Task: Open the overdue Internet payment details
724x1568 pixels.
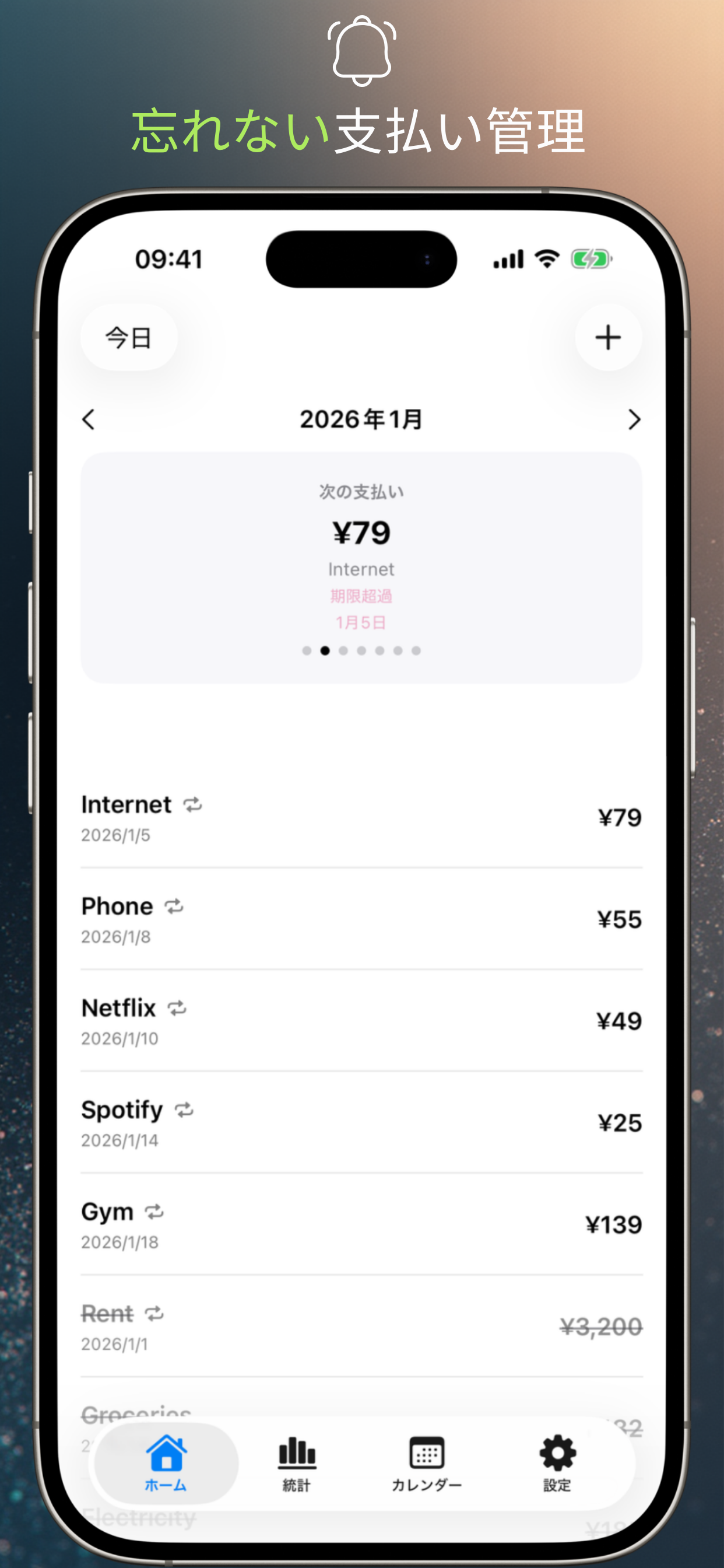Action: click(x=361, y=817)
